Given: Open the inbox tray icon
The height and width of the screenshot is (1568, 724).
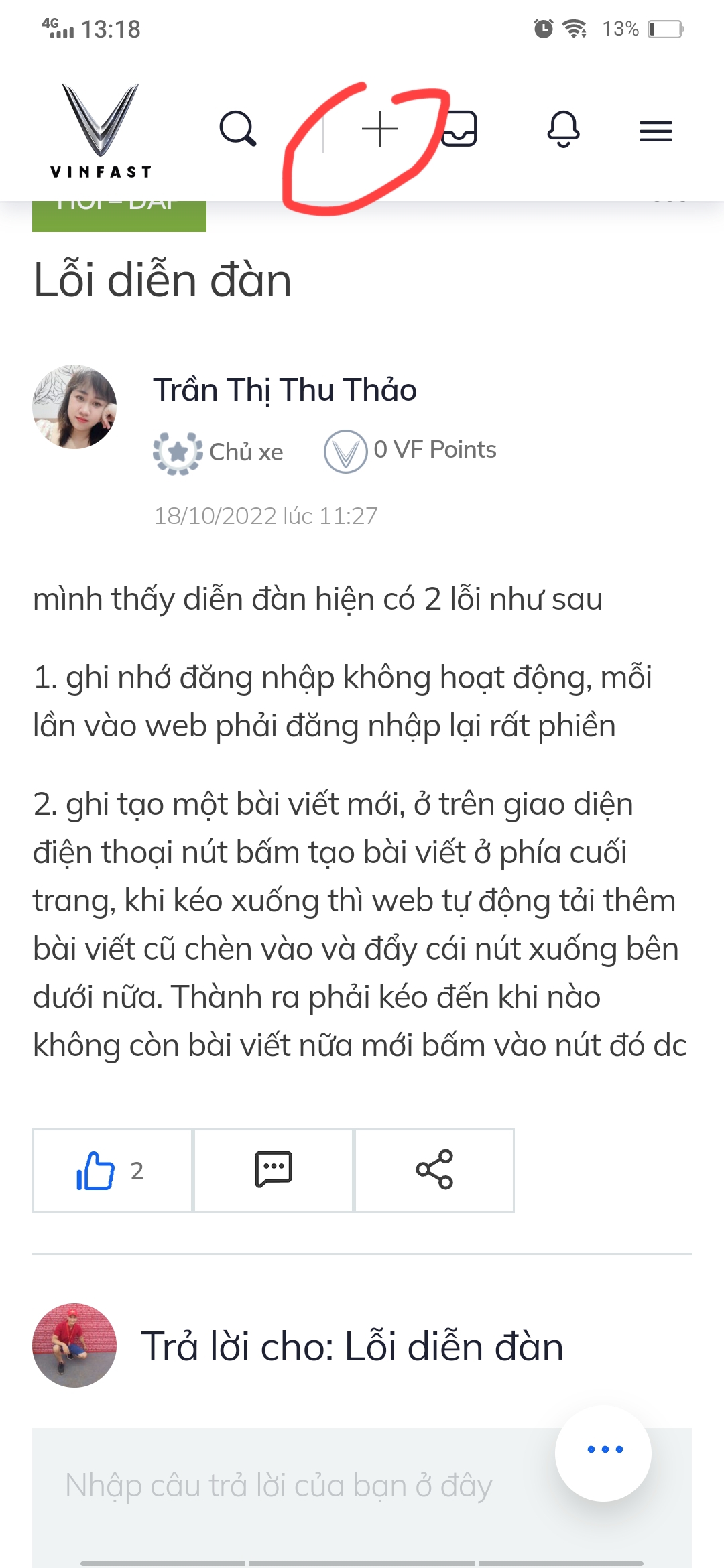Looking at the screenshot, I should [x=461, y=129].
